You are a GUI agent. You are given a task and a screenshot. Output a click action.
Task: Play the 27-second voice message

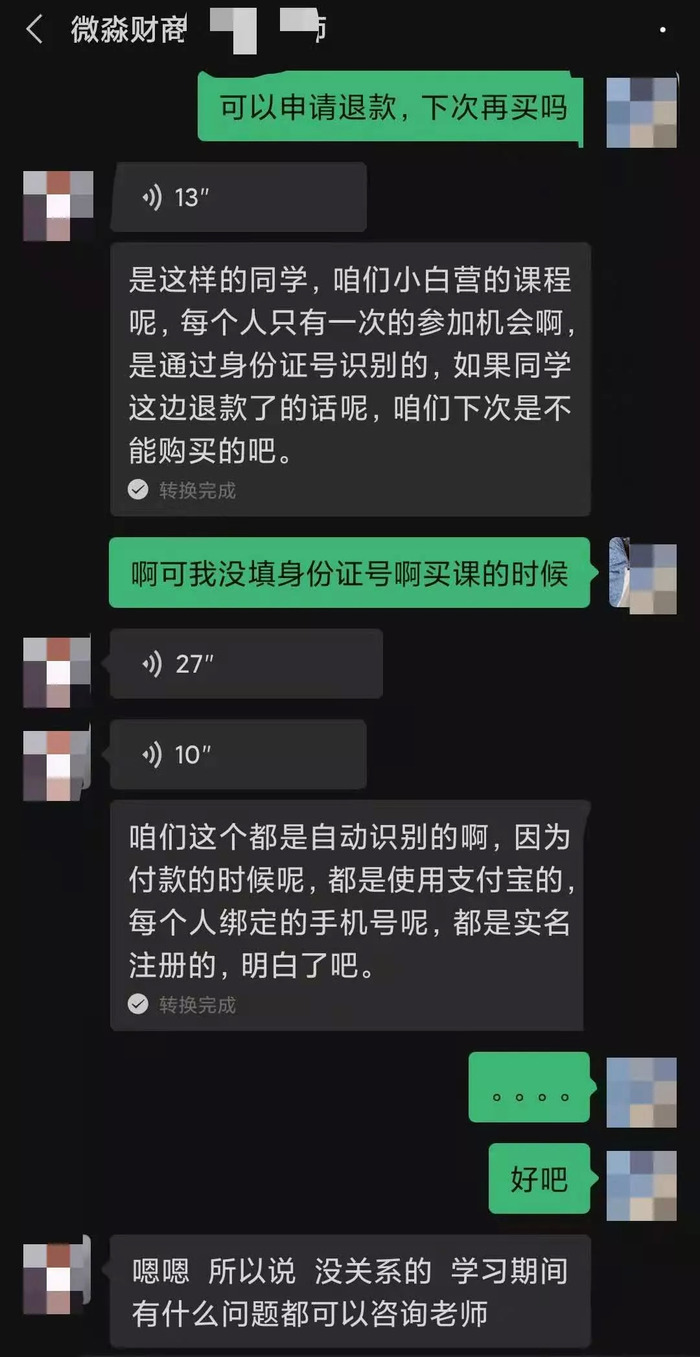[x=246, y=664]
